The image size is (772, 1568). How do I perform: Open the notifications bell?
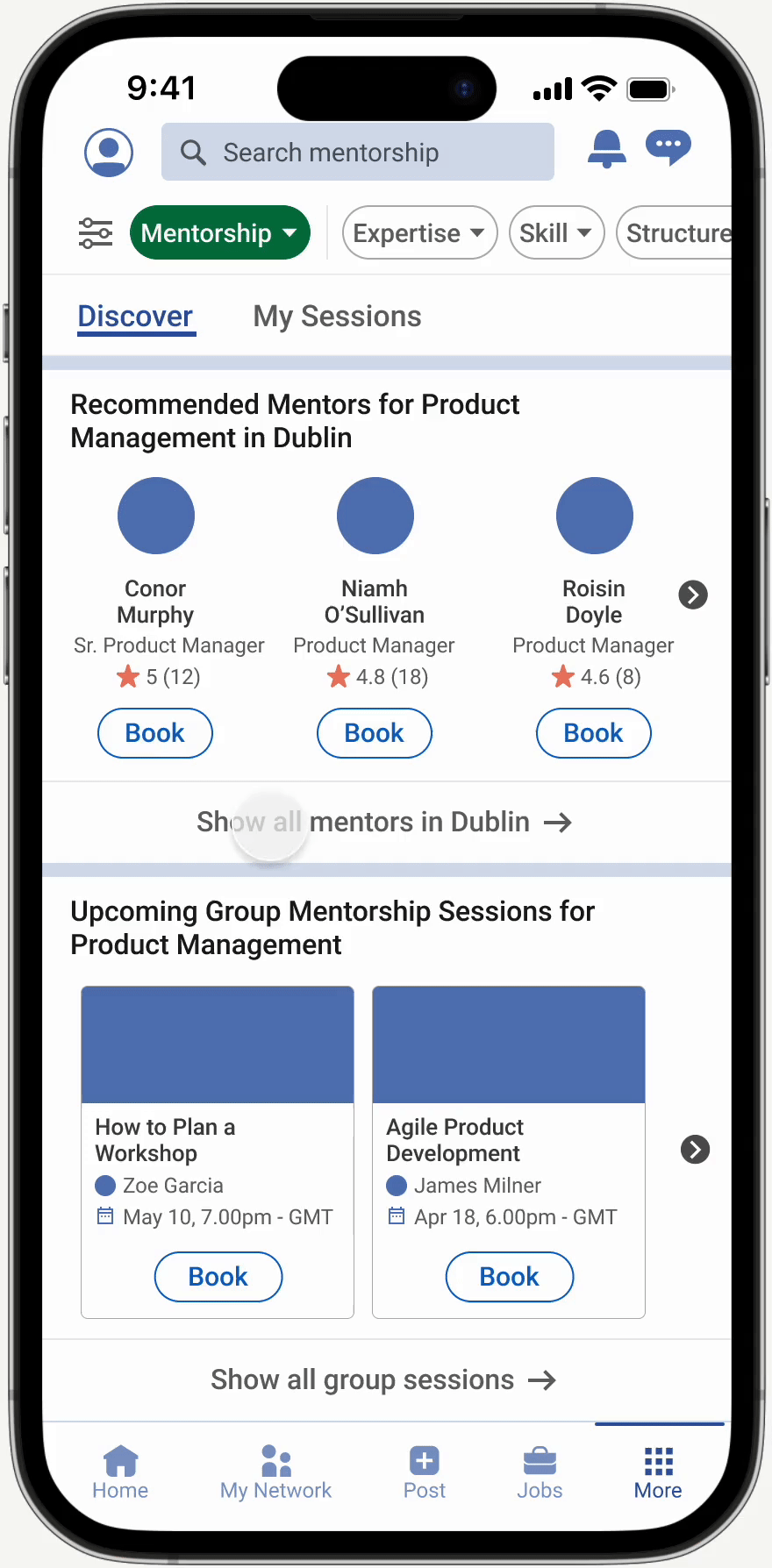(x=606, y=149)
